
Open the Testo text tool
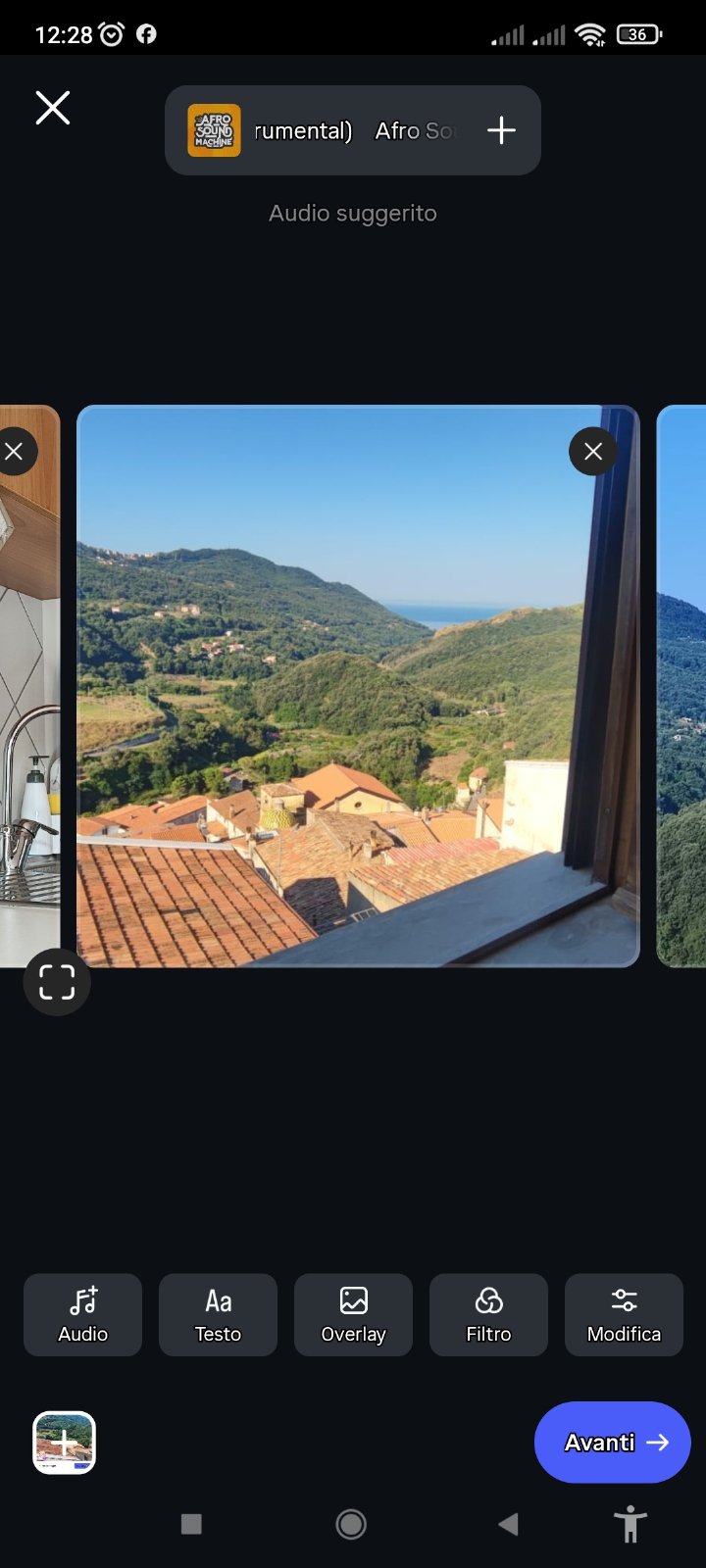point(218,1314)
